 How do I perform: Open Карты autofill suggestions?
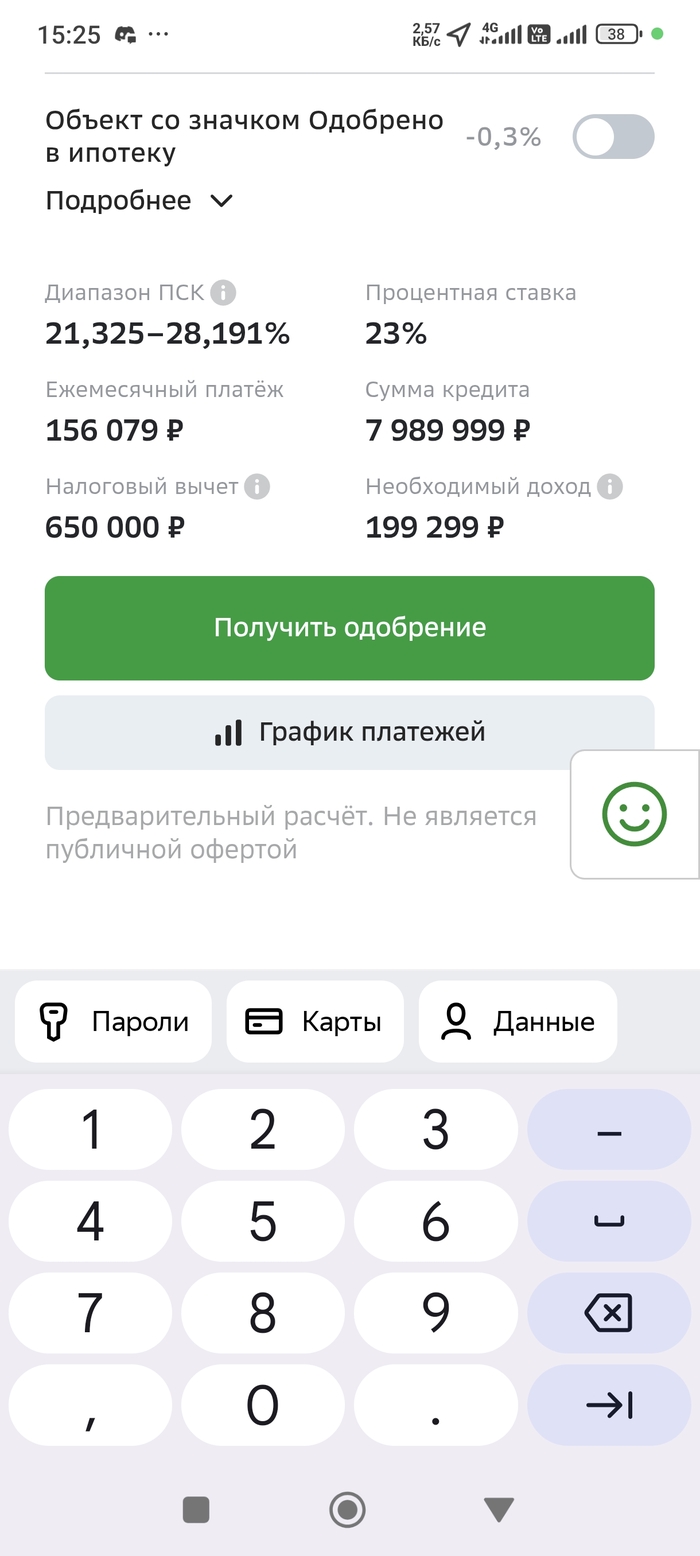tap(315, 1021)
